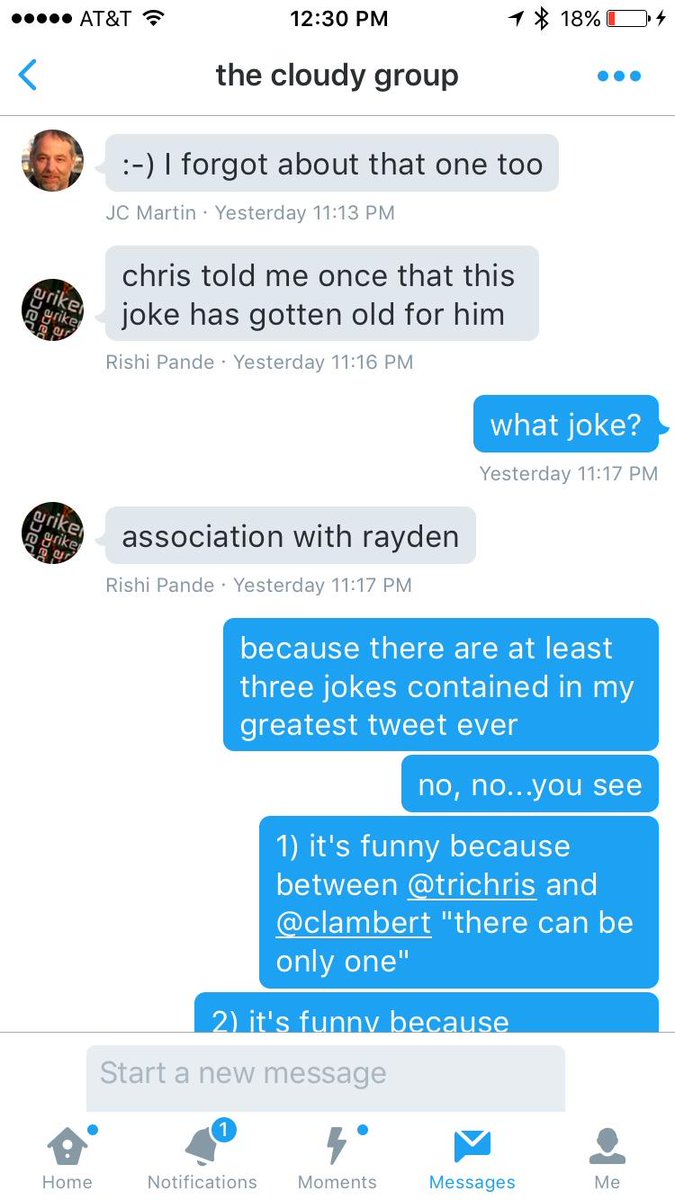
Task: Tap JC Martin's profile photo
Action: [x=53, y=162]
